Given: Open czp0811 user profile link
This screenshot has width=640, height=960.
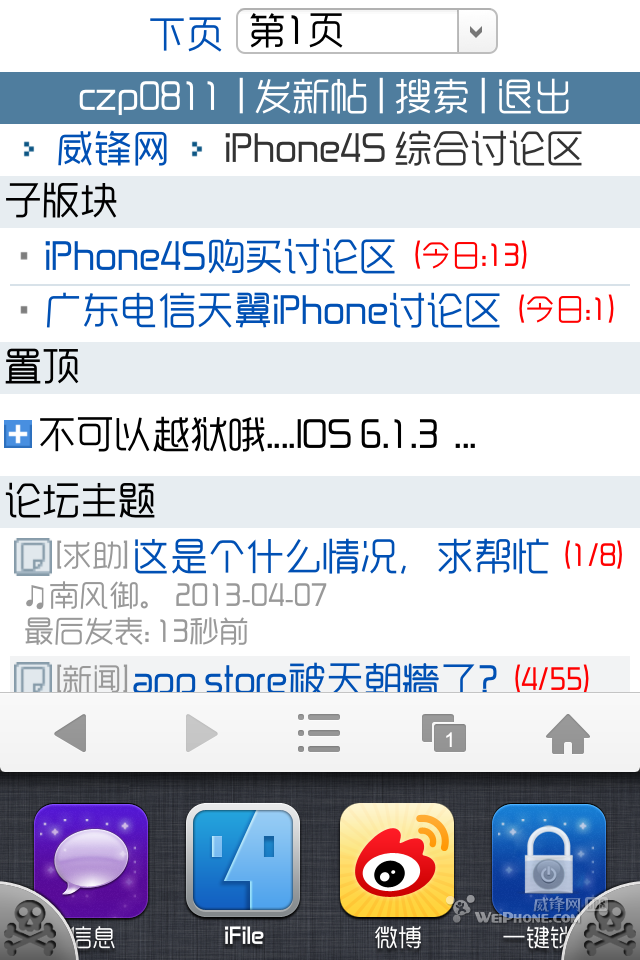Looking at the screenshot, I should (148, 98).
